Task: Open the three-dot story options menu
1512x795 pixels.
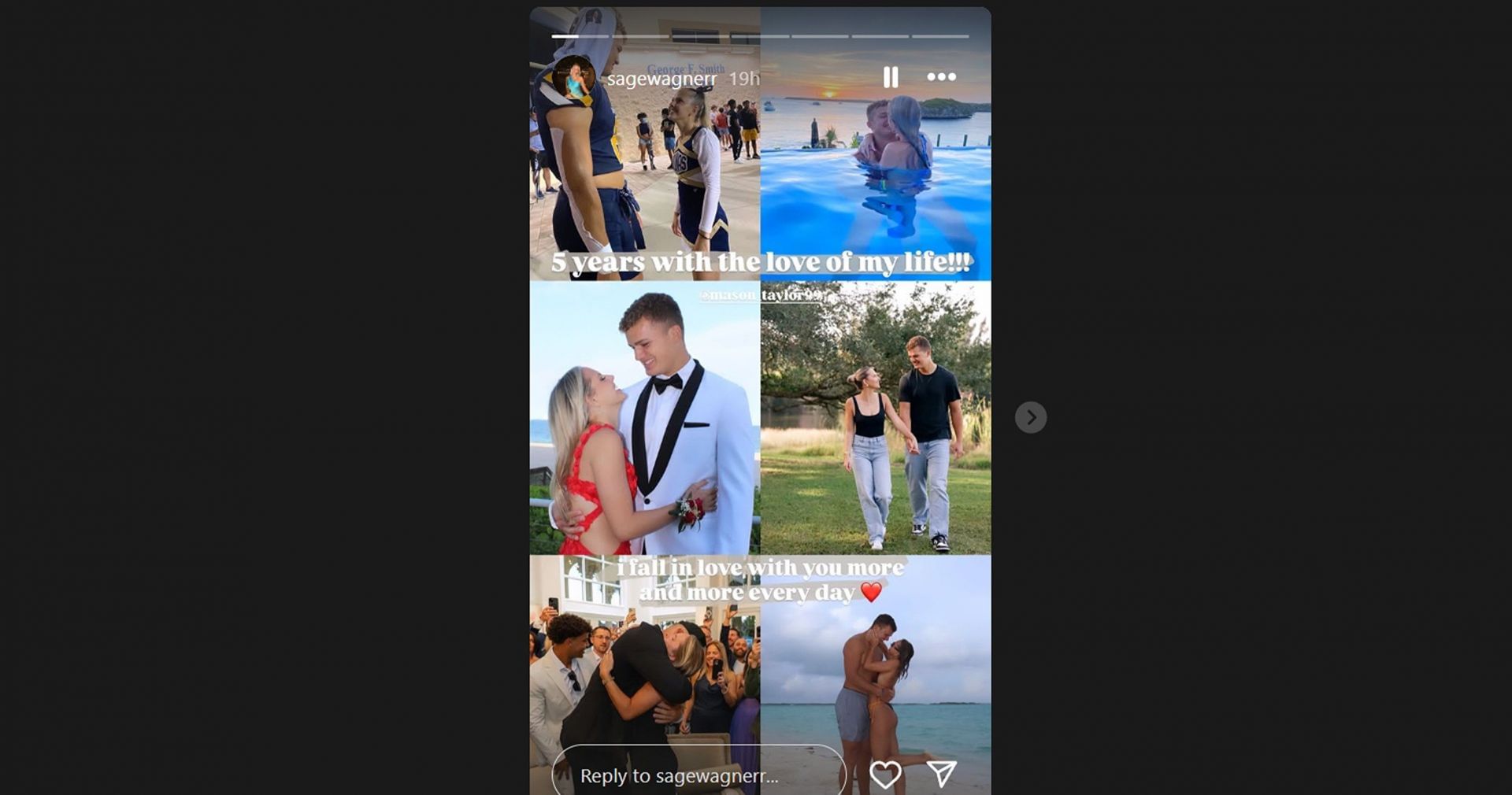Action: (941, 77)
